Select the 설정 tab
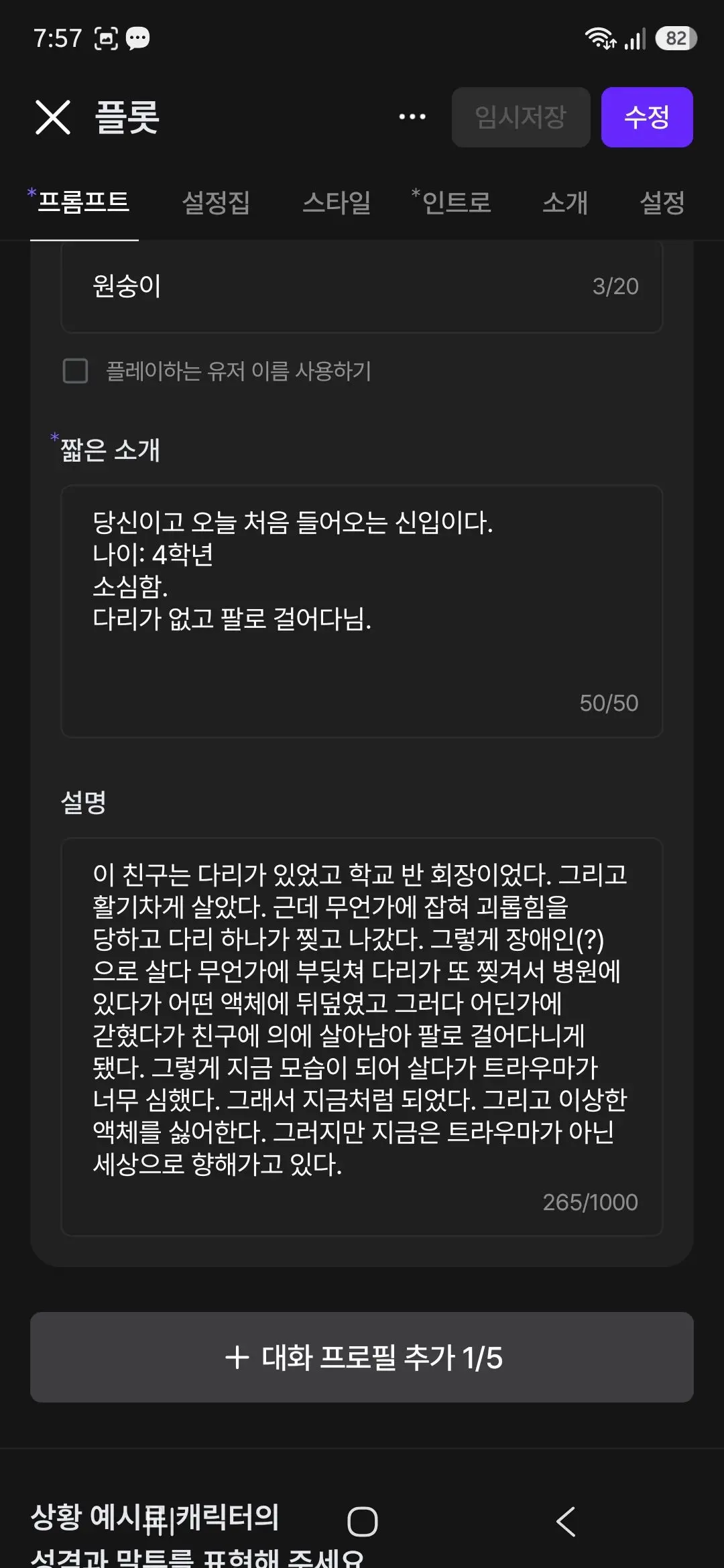Viewport: 724px width, 1568px height. [x=662, y=202]
